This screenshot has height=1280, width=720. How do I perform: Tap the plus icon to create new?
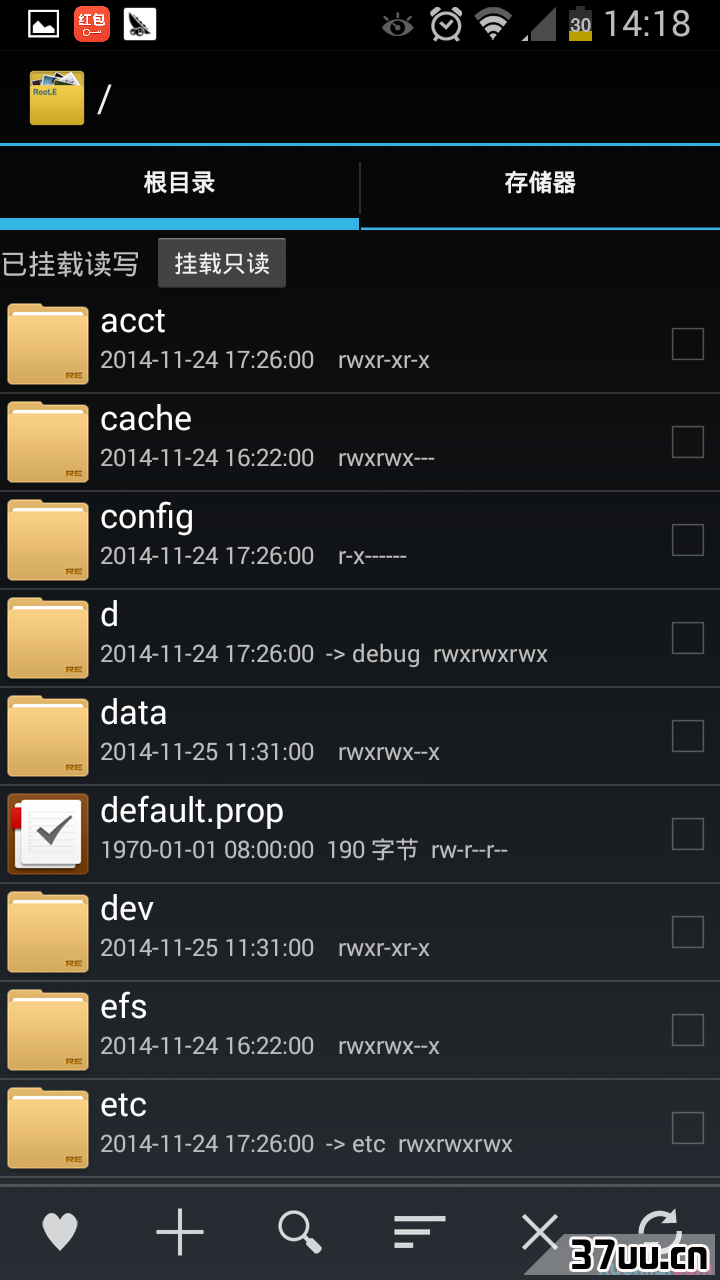(180, 1232)
